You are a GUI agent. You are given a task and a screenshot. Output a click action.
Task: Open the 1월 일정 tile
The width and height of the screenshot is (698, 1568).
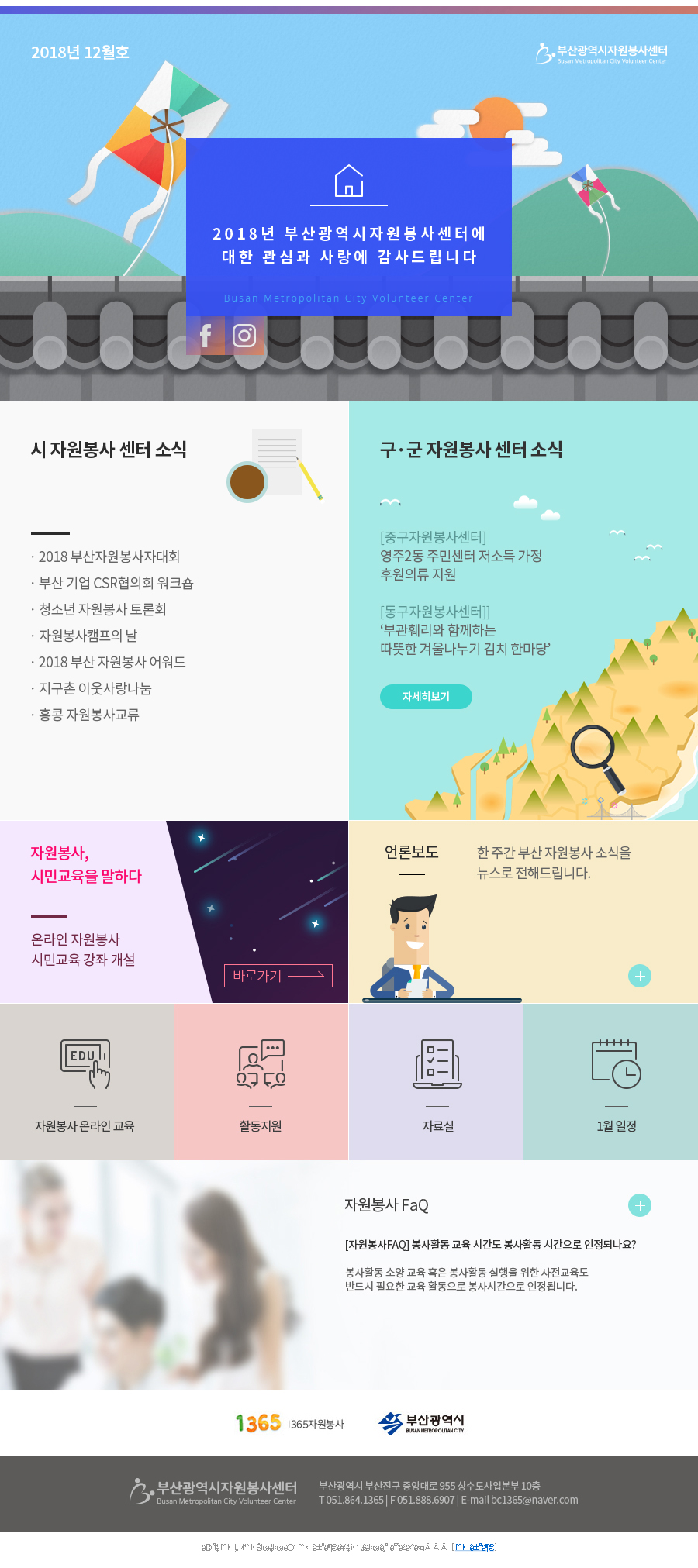pyautogui.click(x=616, y=1082)
